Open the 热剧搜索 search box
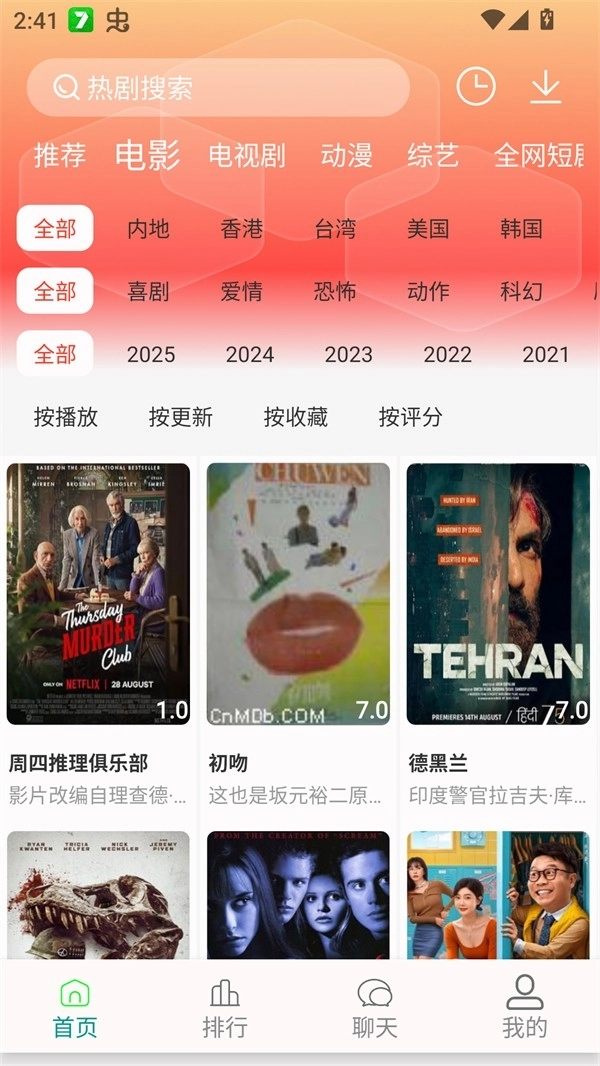 [218, 88]
